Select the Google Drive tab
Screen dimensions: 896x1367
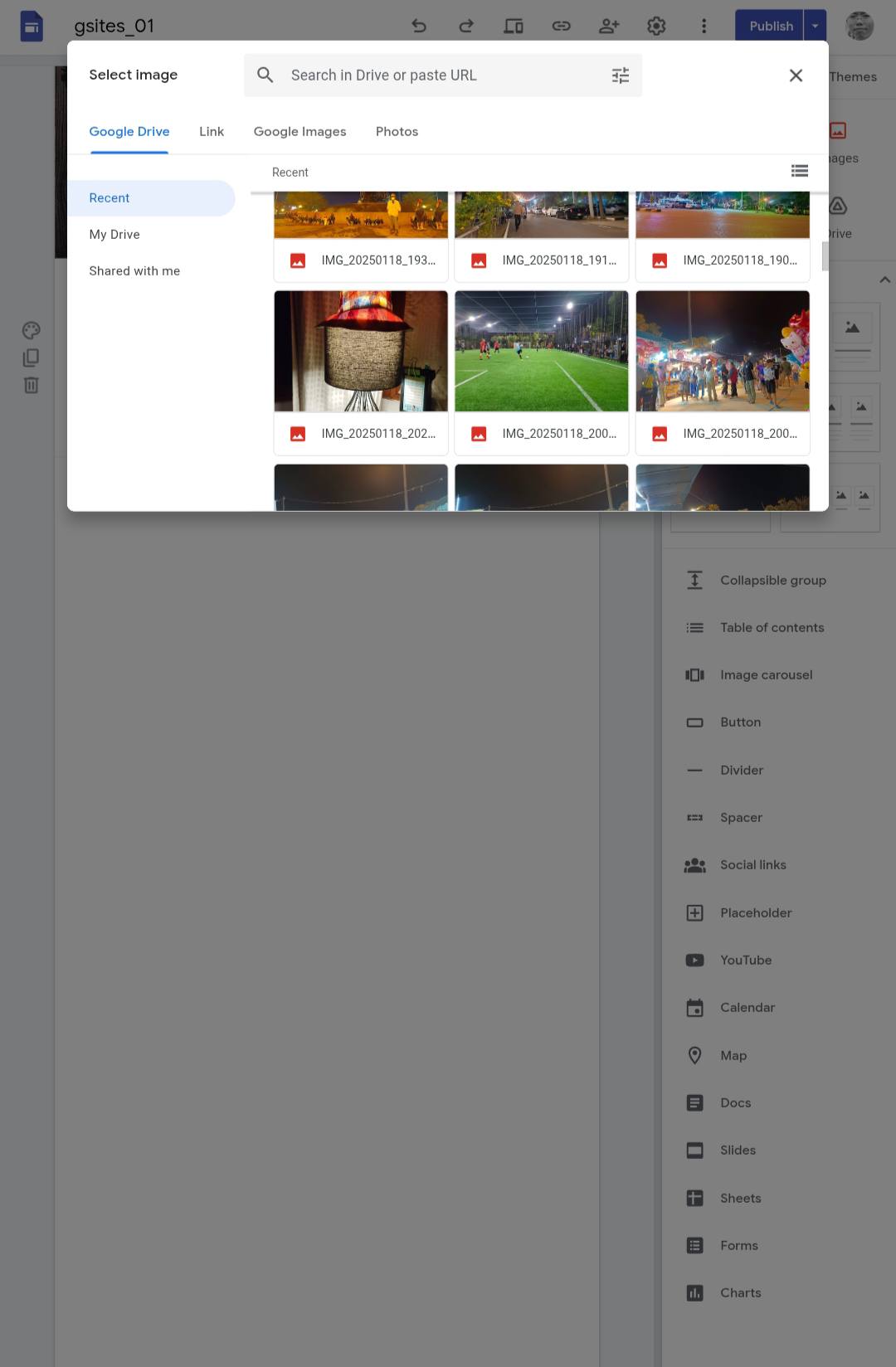[x=129, y=131]
